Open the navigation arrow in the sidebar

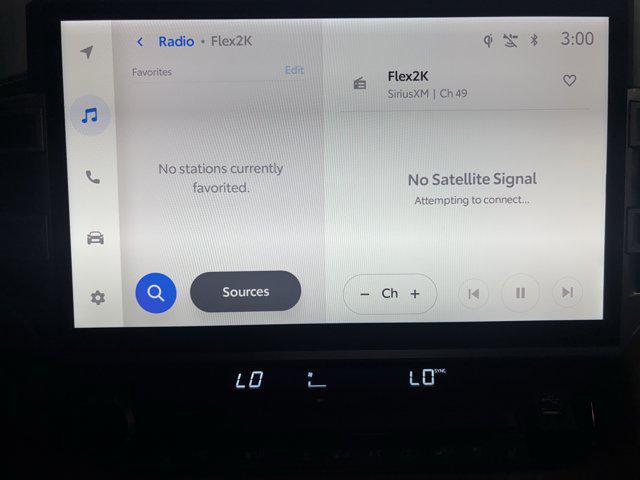coord(88,52)
